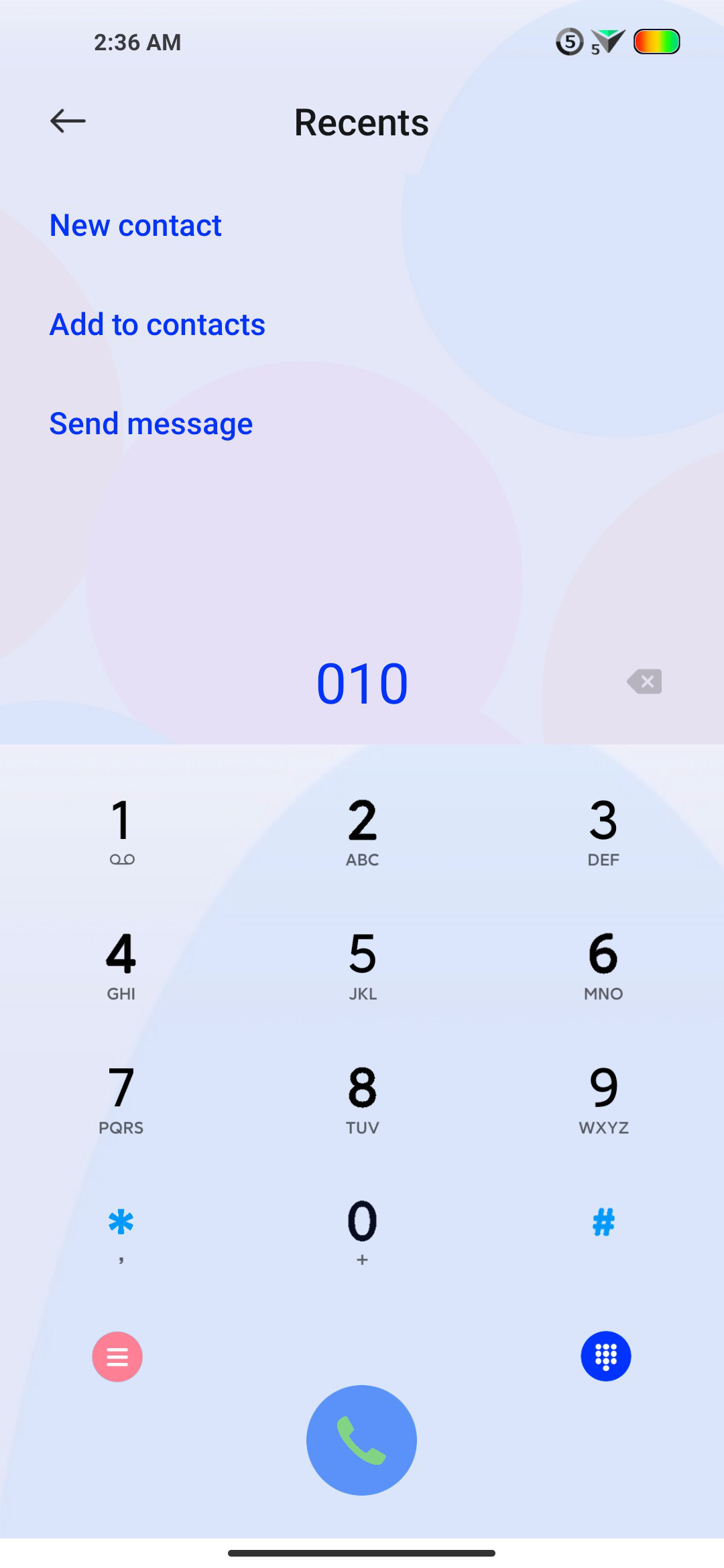Tap the 2 ABC key
The width and height of the screenshot is (724, 1568).
[362, 831]
